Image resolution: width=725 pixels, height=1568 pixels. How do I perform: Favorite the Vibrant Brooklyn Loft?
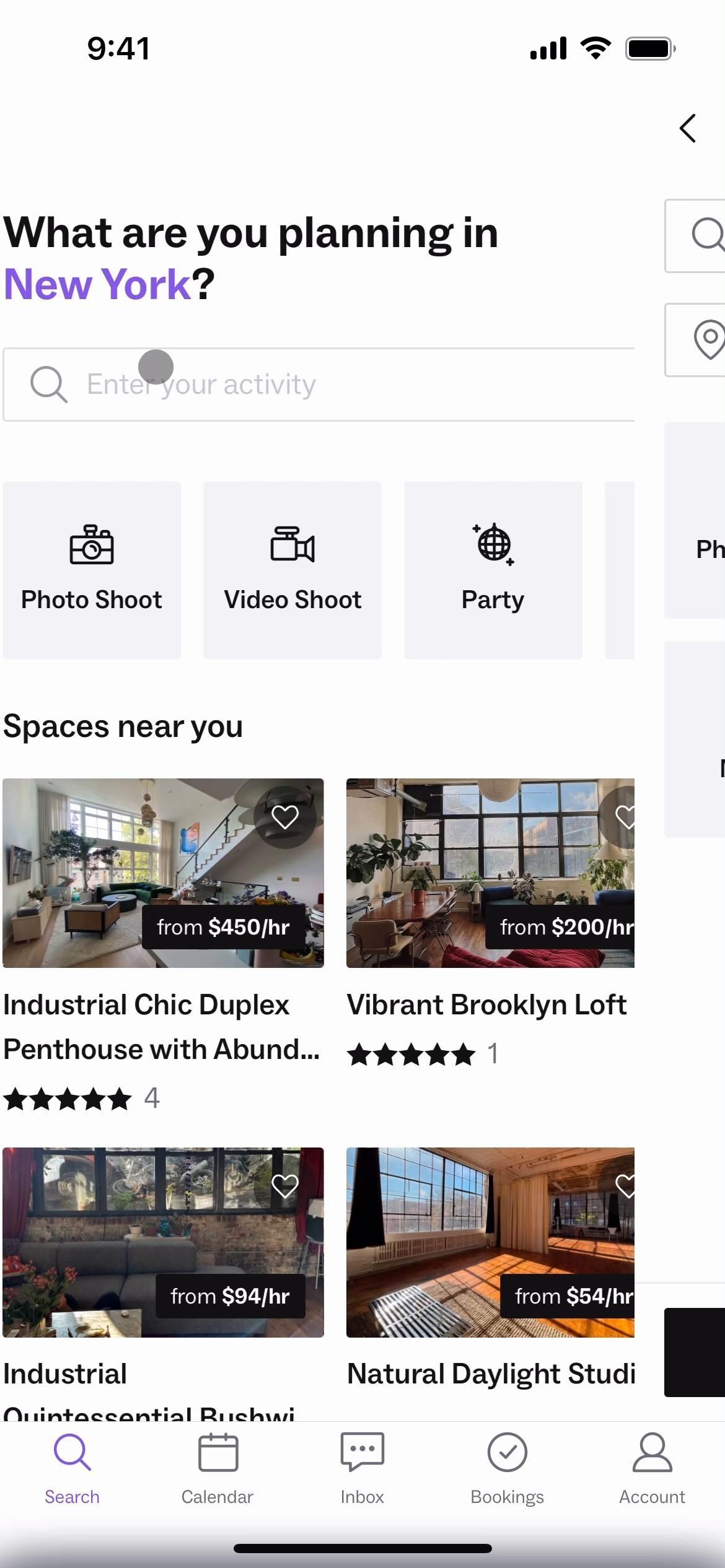point(625,817)
